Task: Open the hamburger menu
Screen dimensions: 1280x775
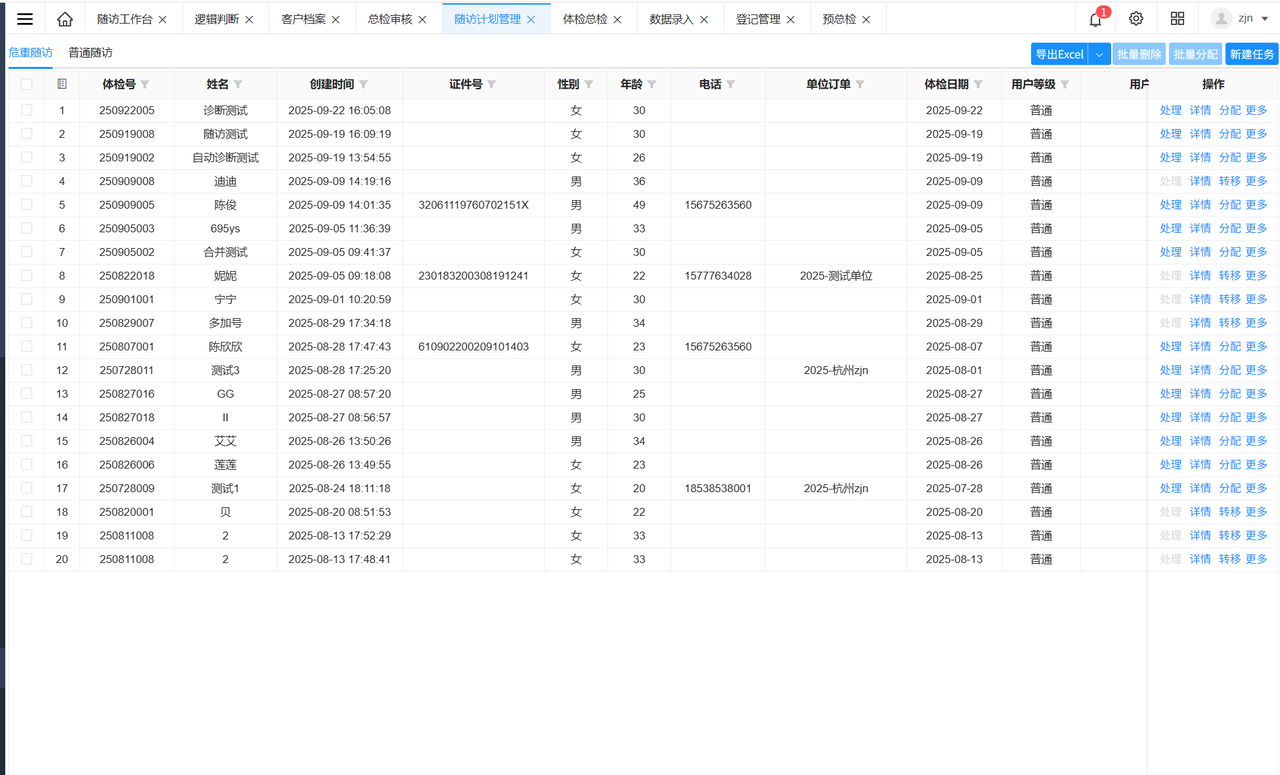Action: click(25, 19)
